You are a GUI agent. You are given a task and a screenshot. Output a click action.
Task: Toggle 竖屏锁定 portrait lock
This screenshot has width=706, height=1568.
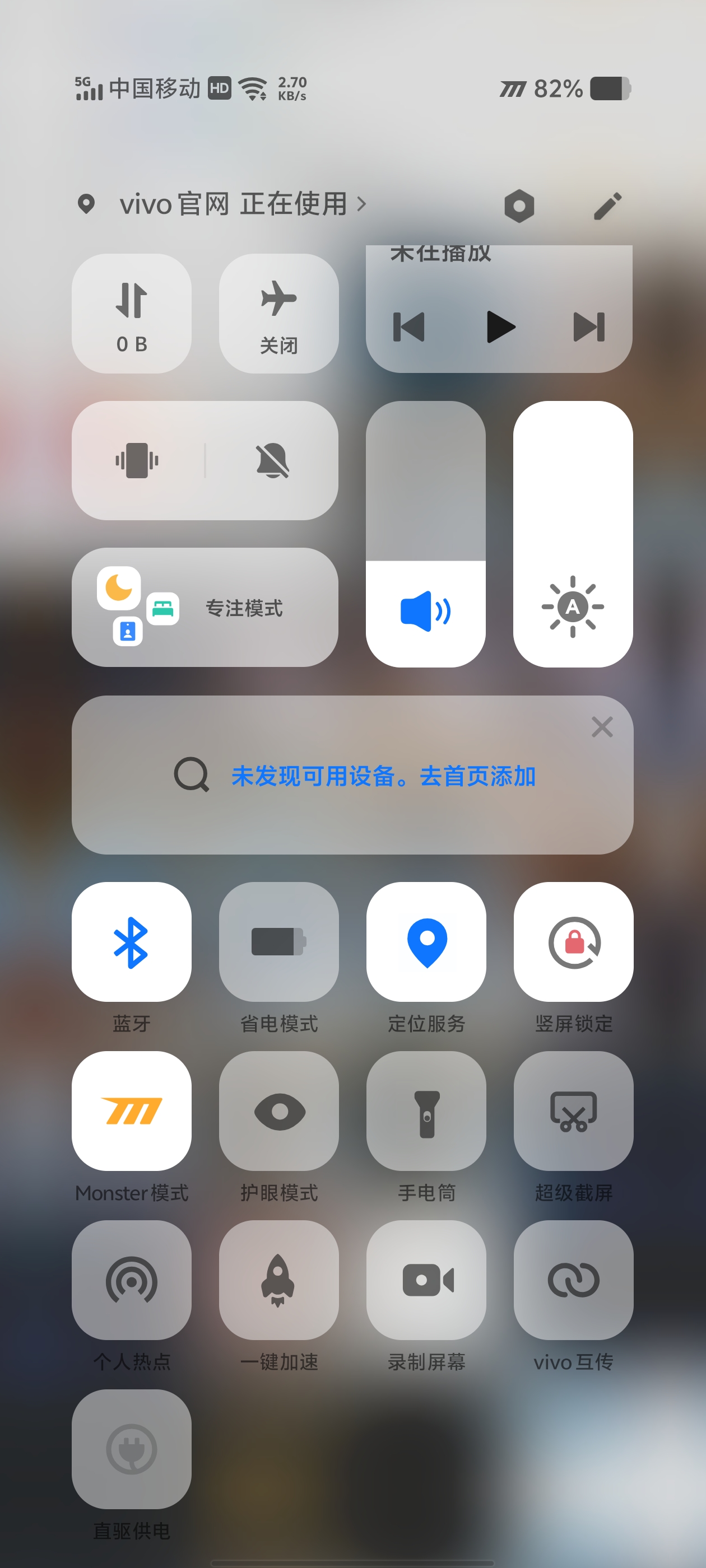[573, 942]
